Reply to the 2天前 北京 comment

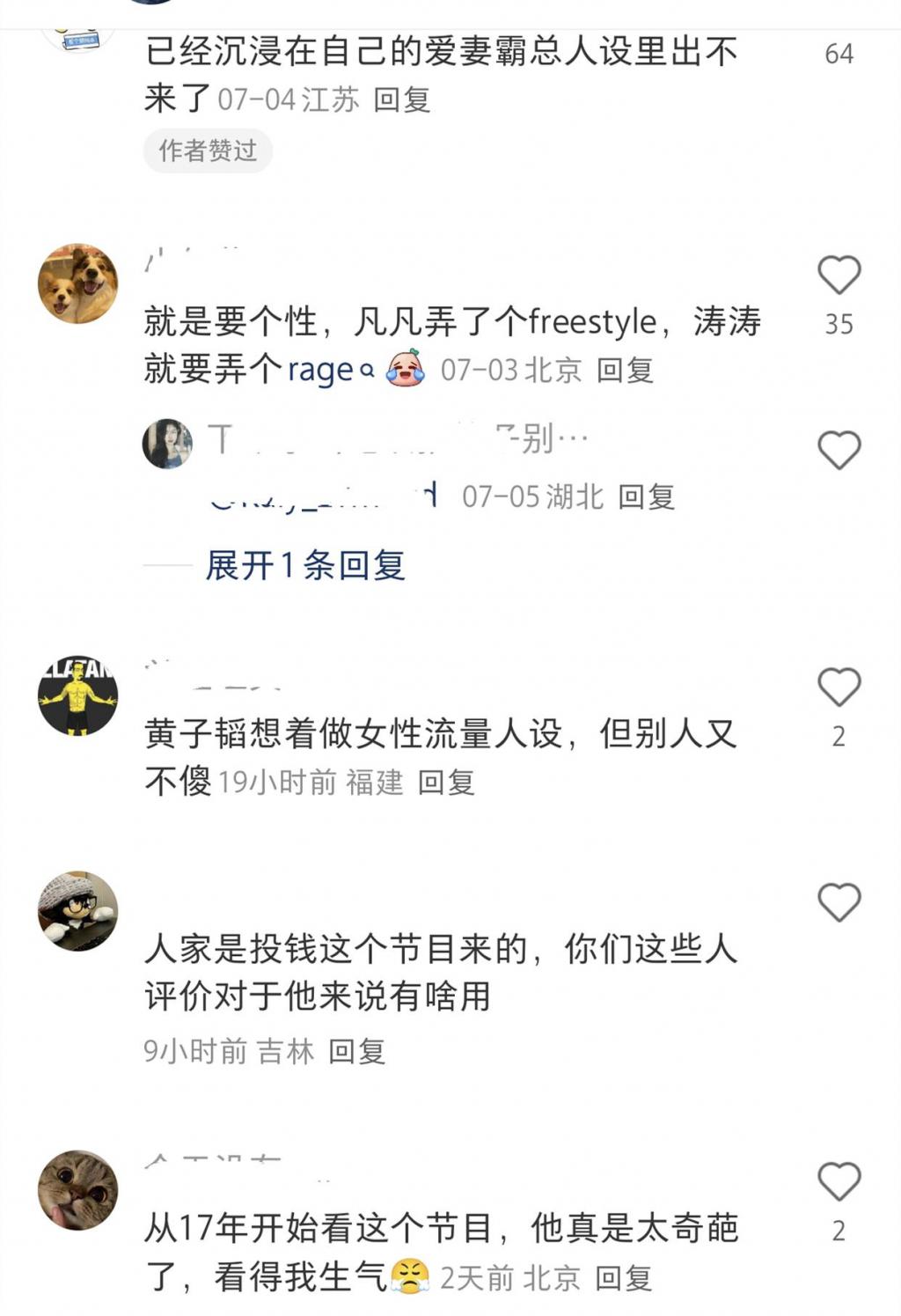(x=623, y=1277)
